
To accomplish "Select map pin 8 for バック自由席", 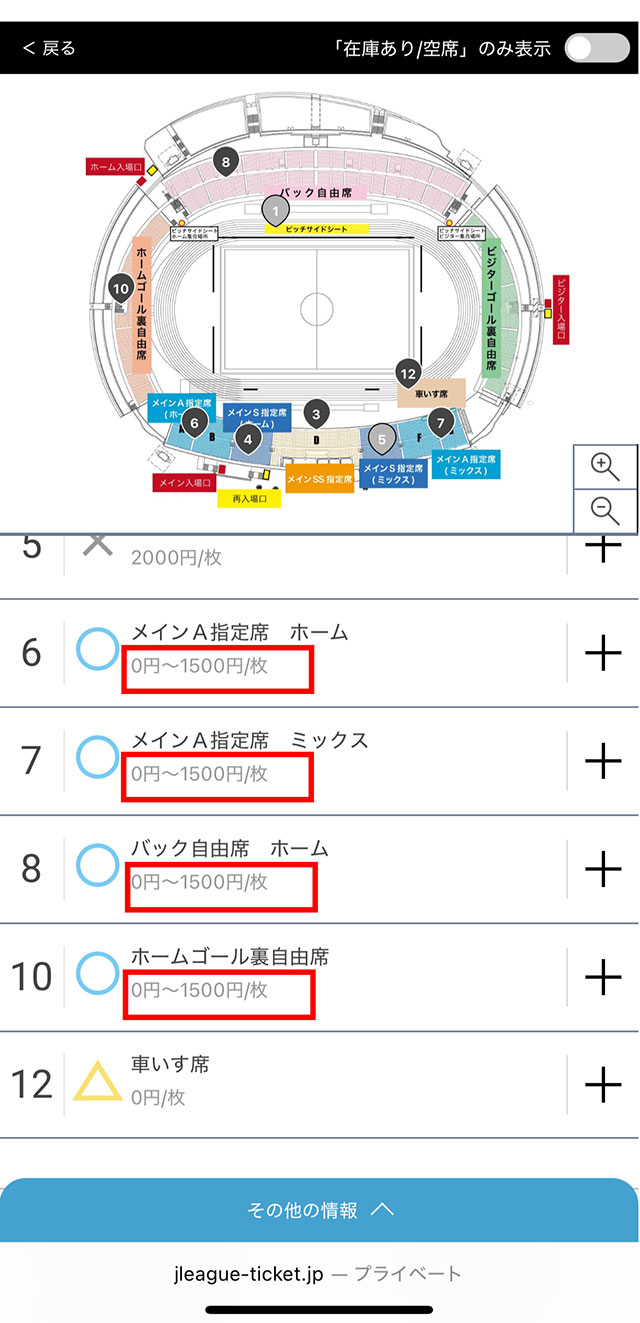I will tap(227, 163).
